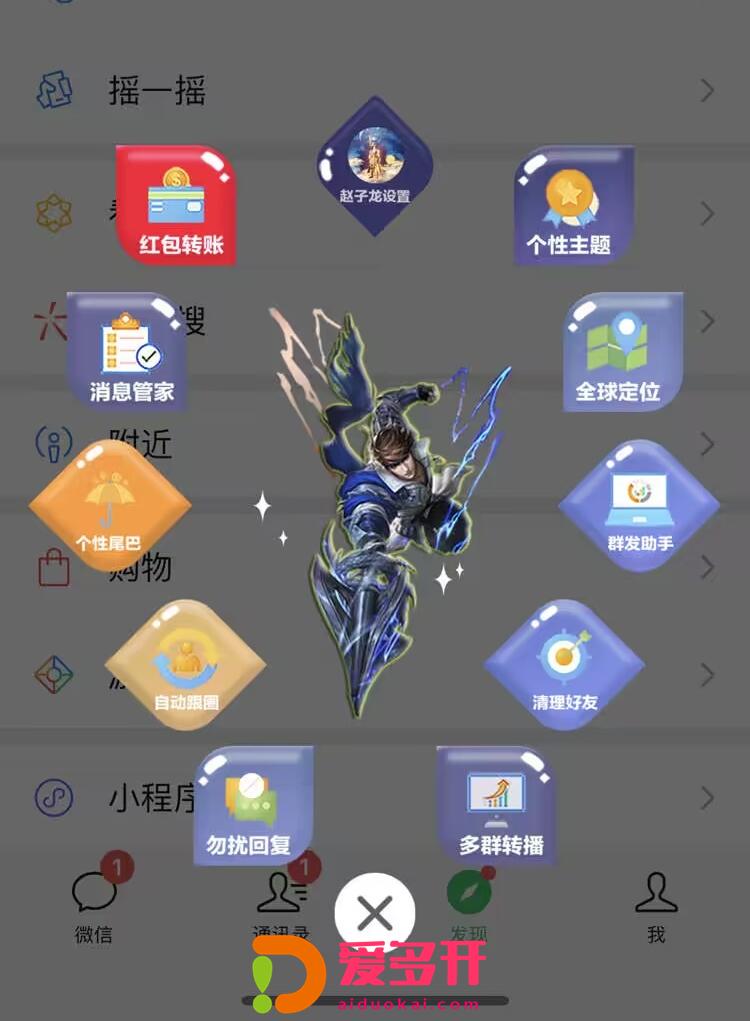Switch to the 我 tab

pyautogui.click(x=656, y=906)
